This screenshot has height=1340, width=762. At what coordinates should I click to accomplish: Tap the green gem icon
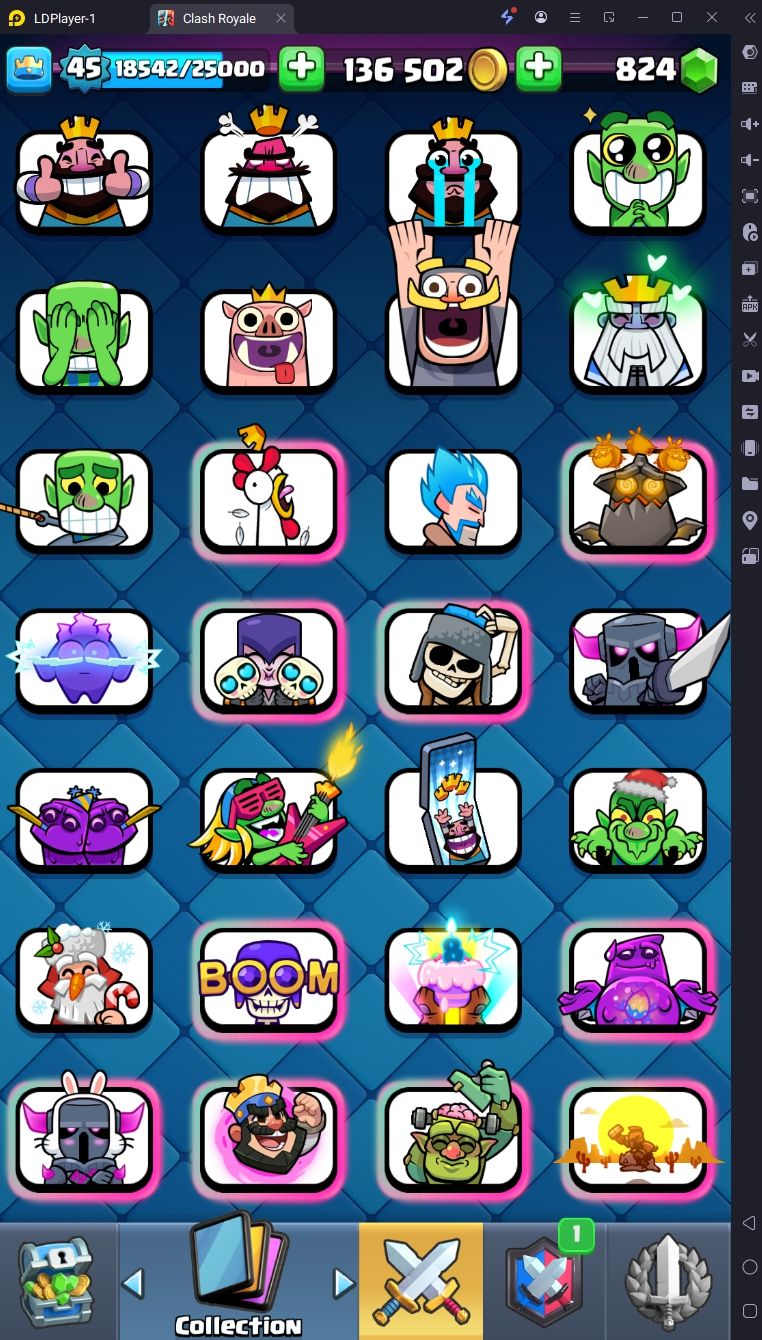click(x=700, y=69)
